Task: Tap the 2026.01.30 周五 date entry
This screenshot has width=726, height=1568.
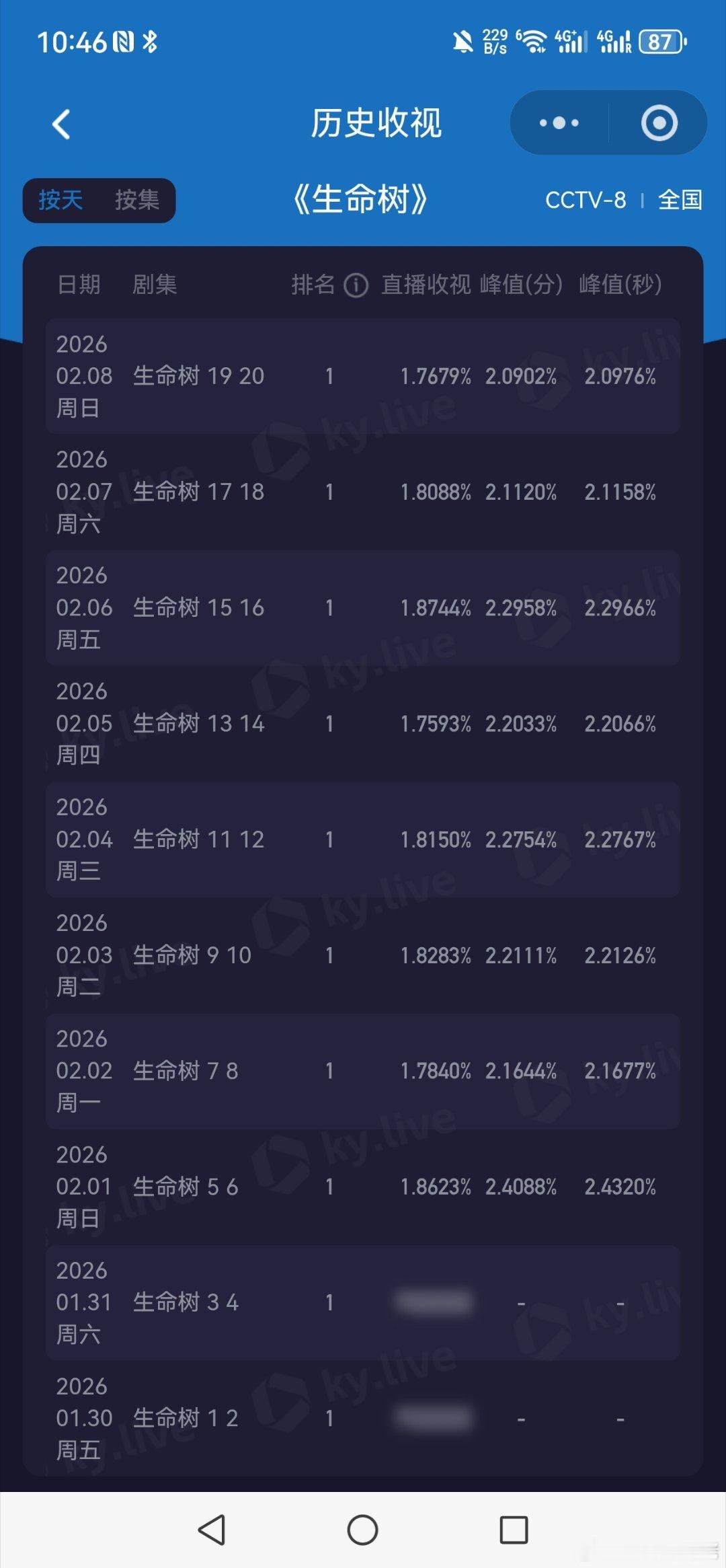Action: click(x=84, y=1418)
